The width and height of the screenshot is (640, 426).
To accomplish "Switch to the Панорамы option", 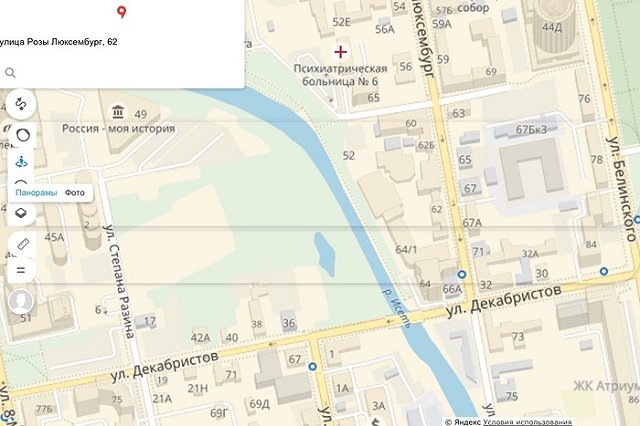I will pos(36,192).
